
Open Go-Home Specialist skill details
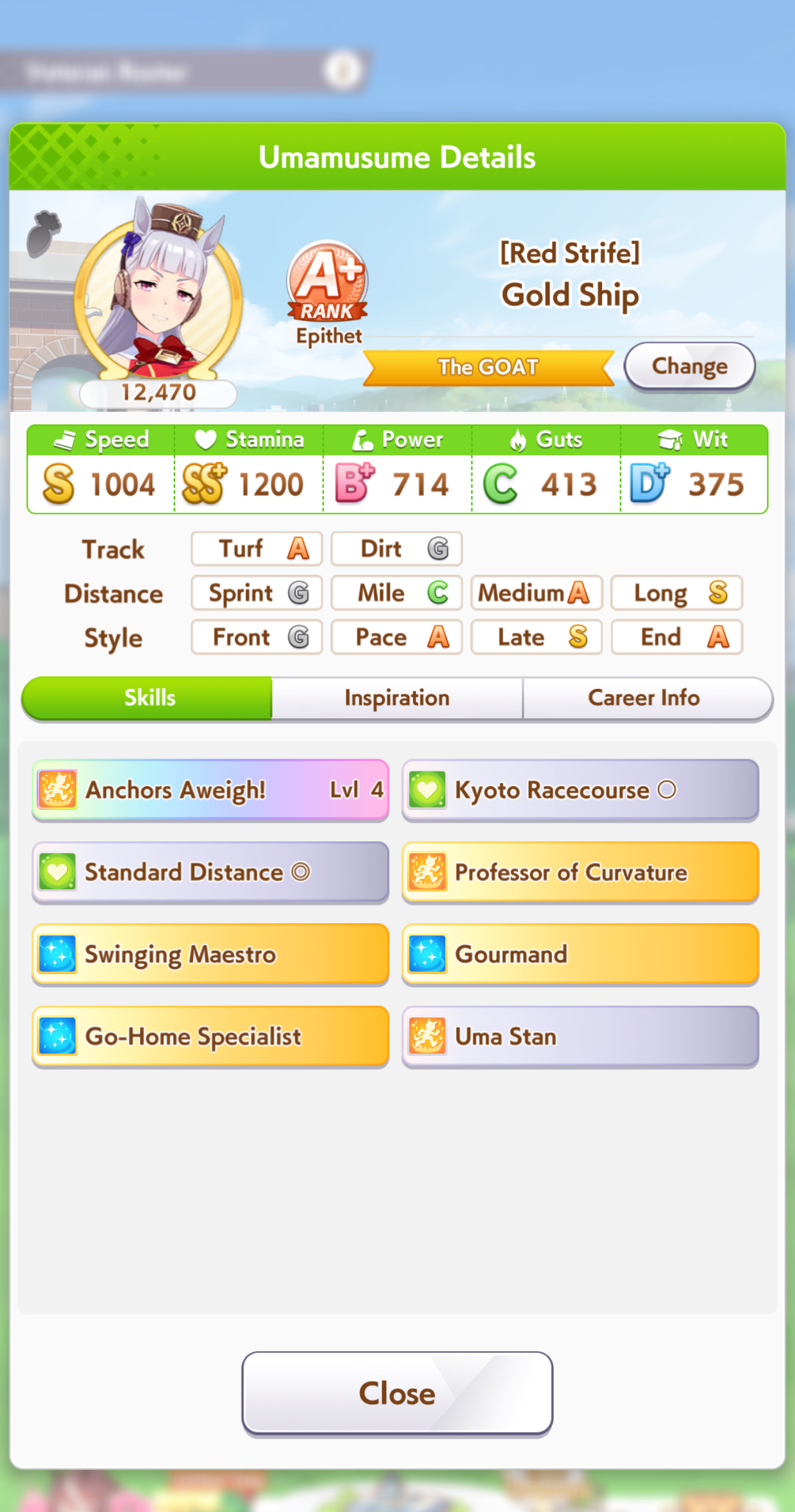pos(210,1037)
